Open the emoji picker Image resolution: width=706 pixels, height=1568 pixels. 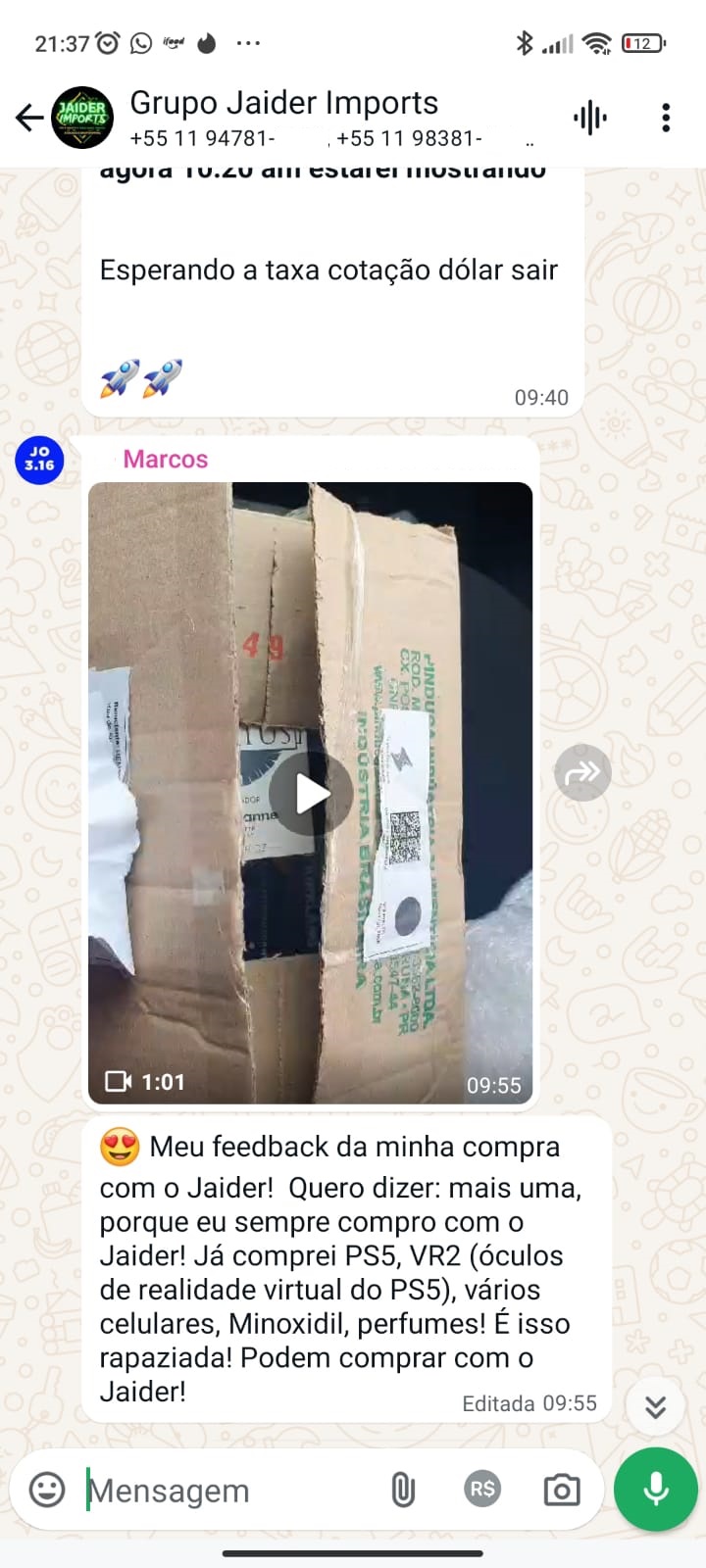point(46,1490)
